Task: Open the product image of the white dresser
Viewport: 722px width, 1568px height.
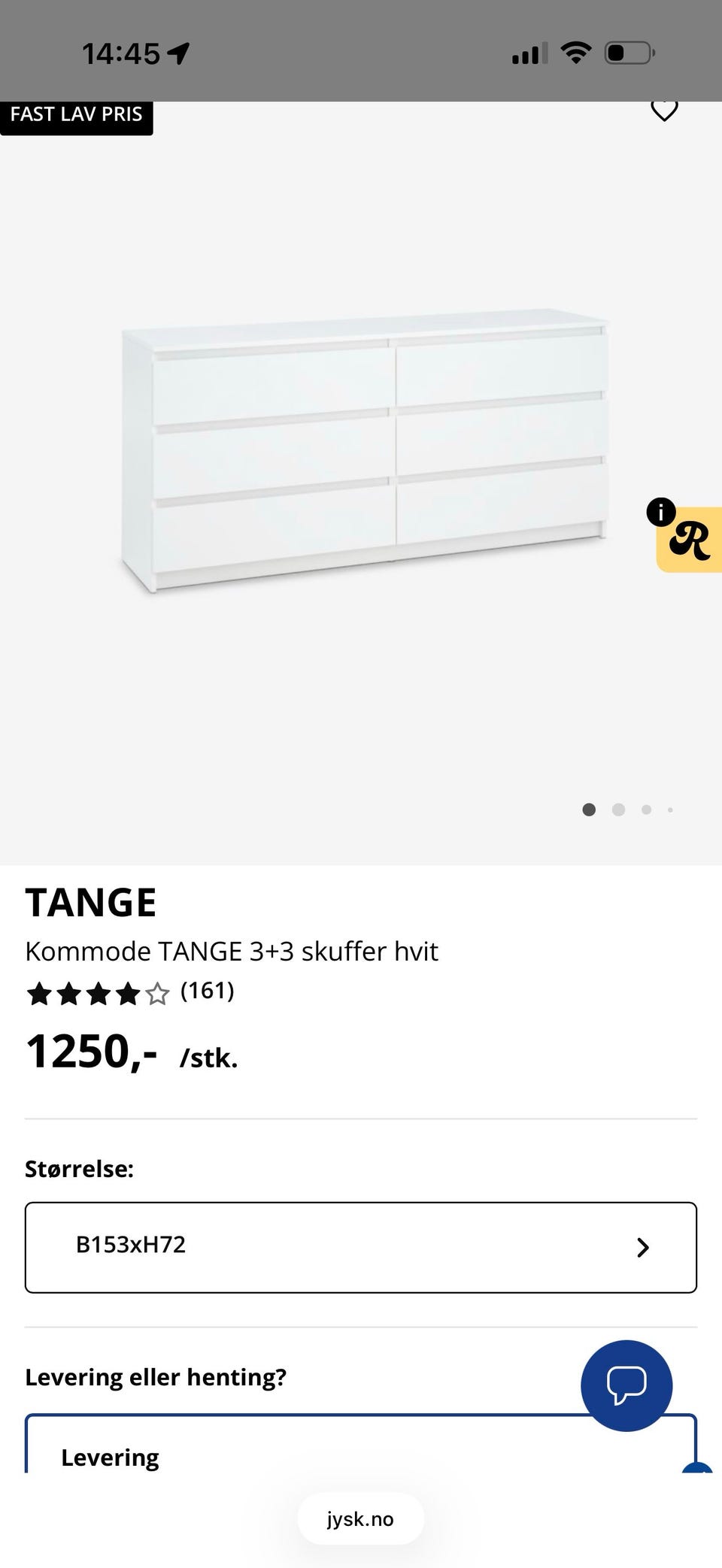Action: point(365,450)
